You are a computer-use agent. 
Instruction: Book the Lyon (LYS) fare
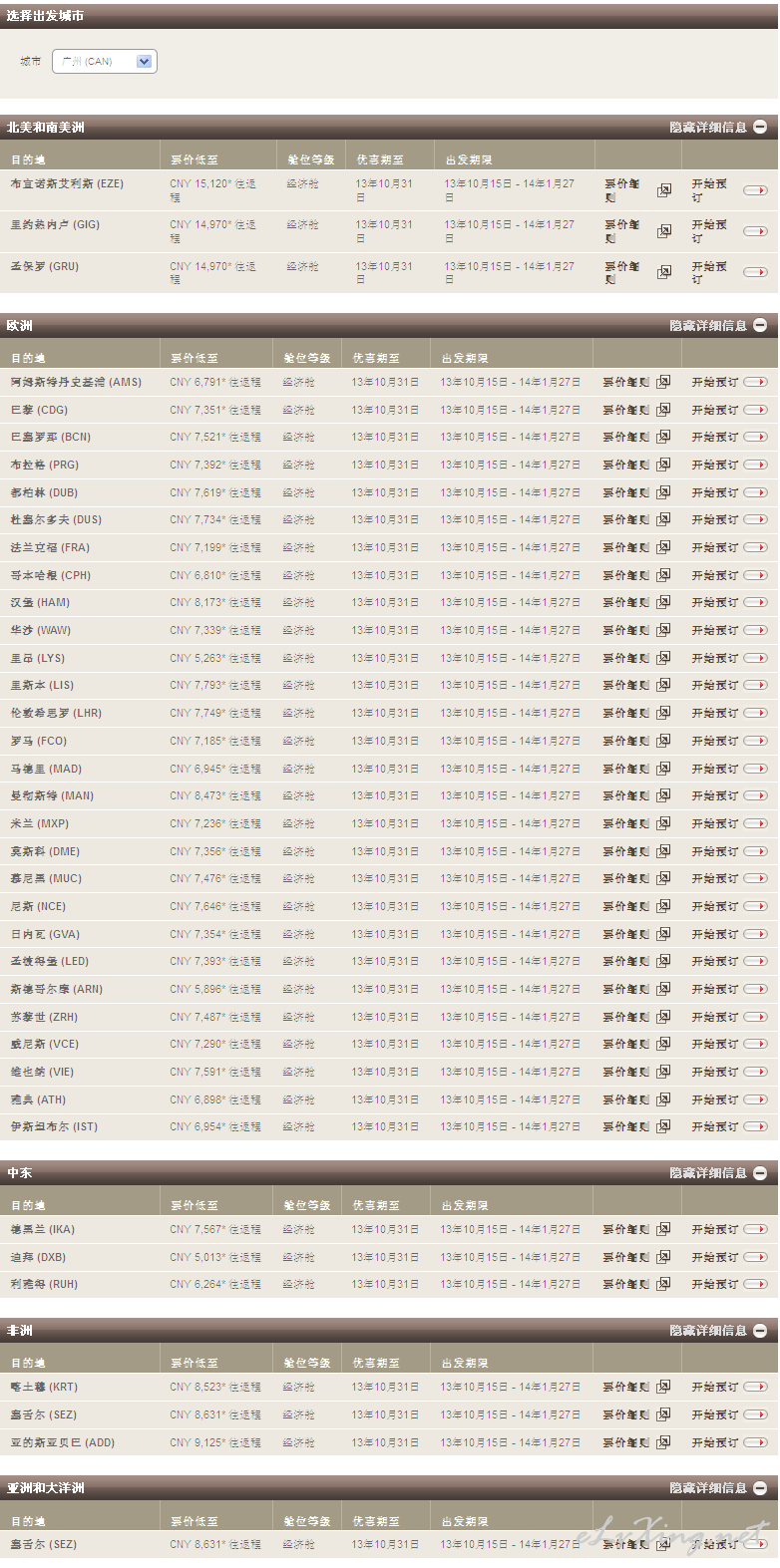click(x=729, y=658)
